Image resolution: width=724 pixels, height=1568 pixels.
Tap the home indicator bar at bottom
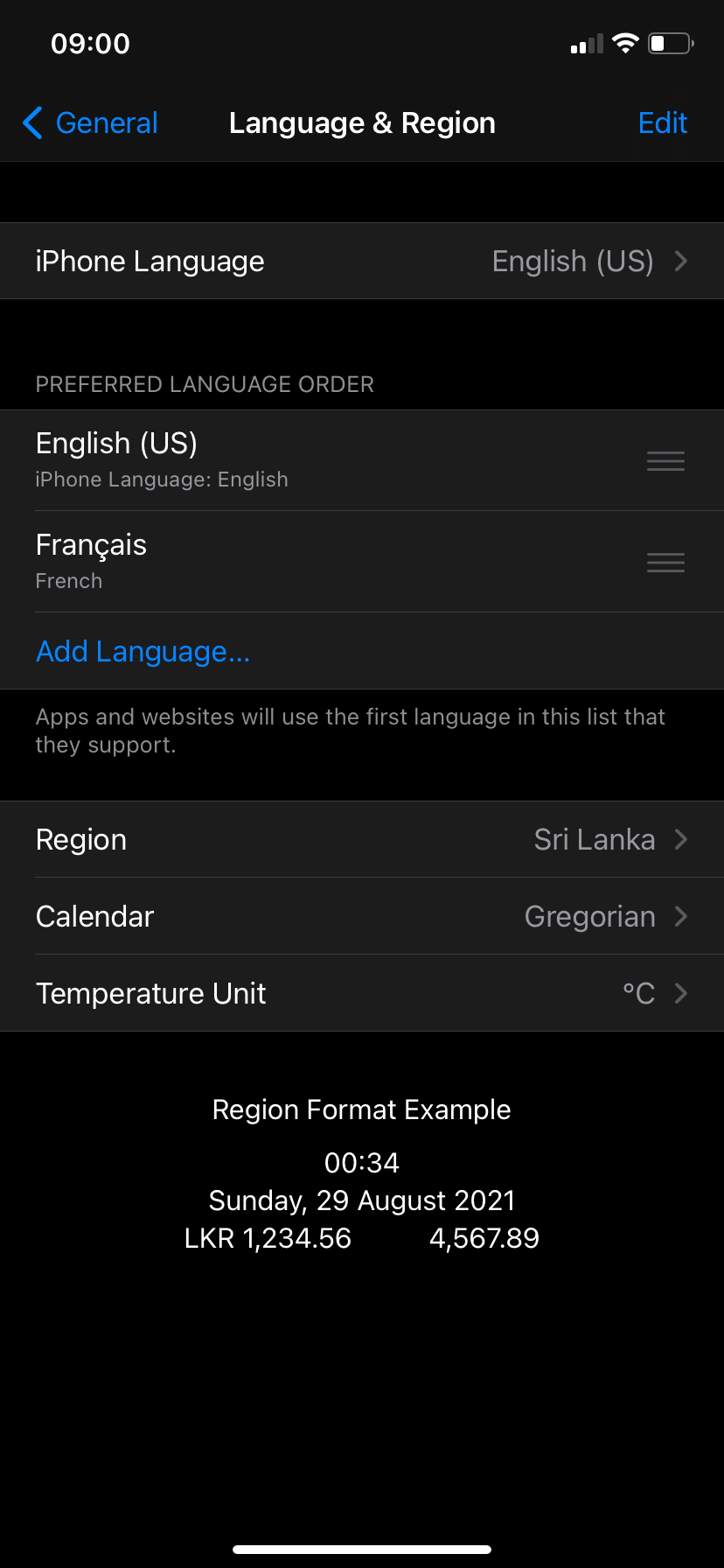tap(362, 1547)
